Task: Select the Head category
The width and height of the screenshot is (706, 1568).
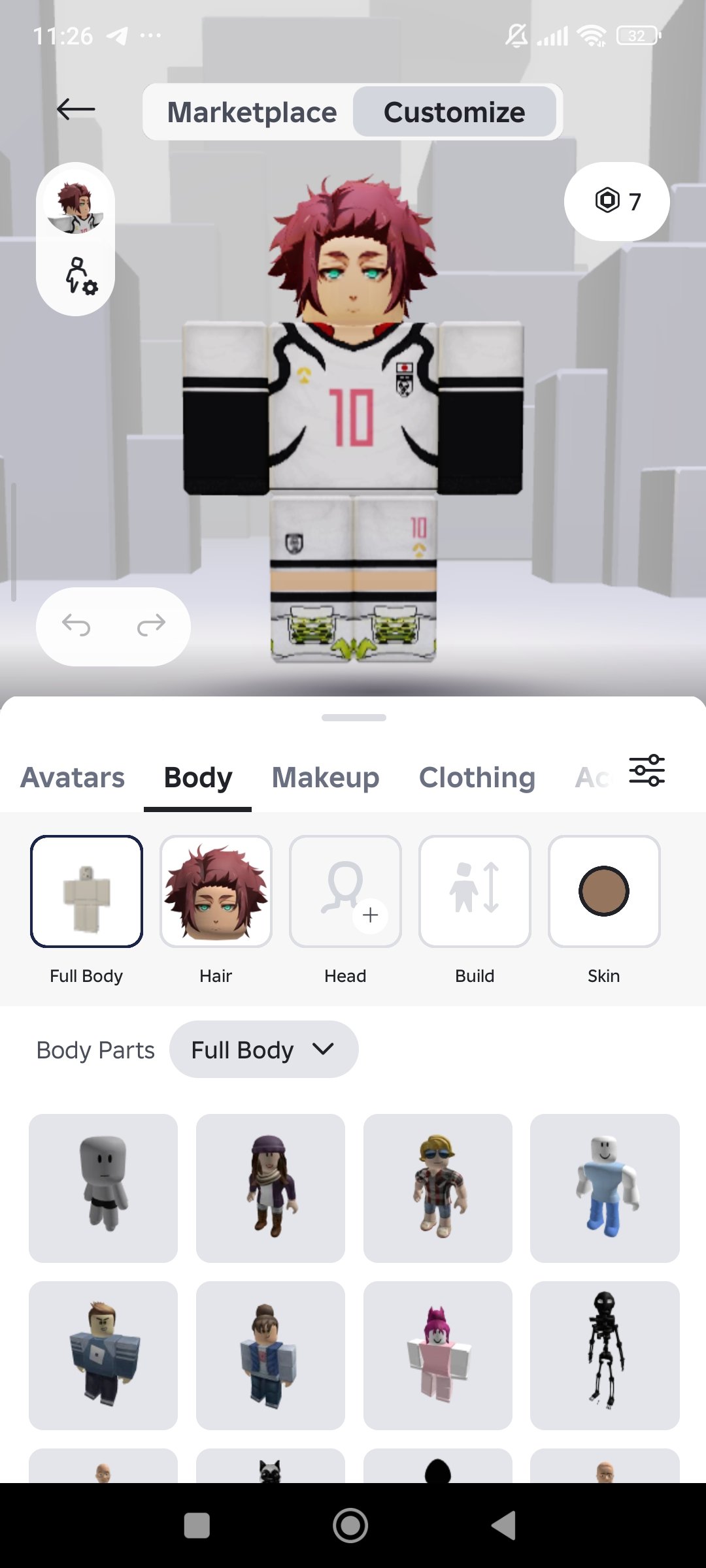Action: [345, 891]
